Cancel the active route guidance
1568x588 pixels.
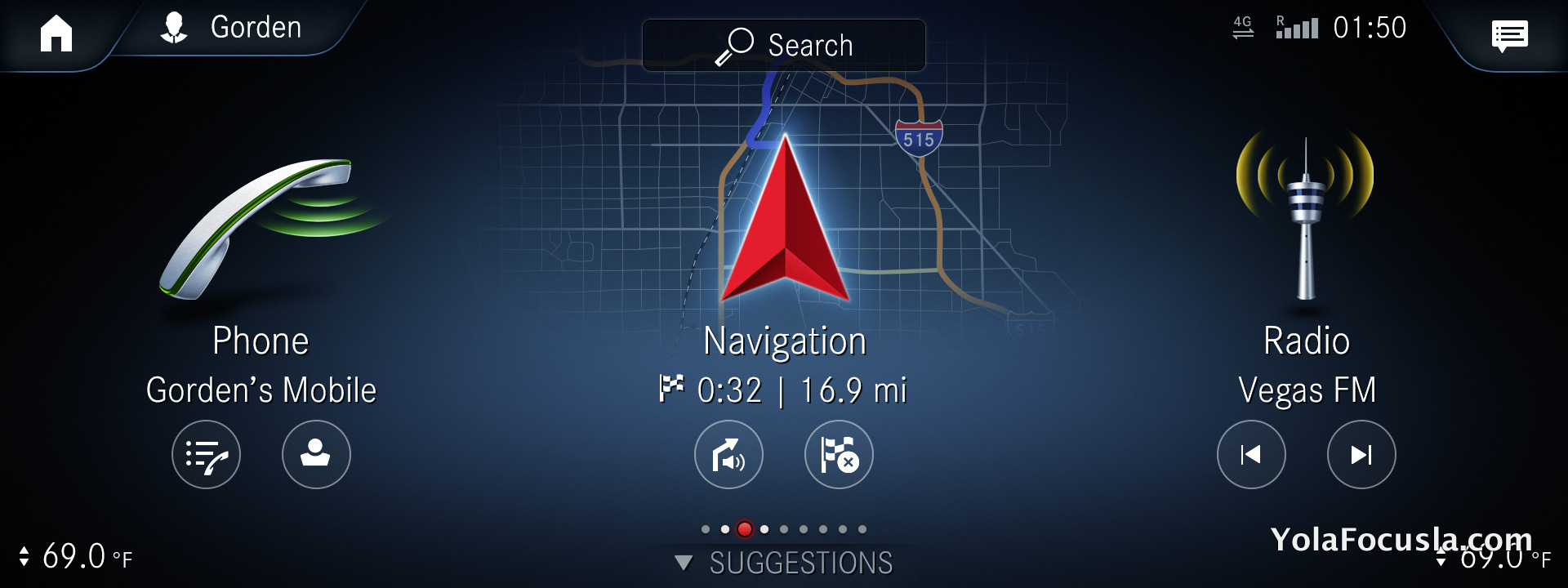(839, 455)
